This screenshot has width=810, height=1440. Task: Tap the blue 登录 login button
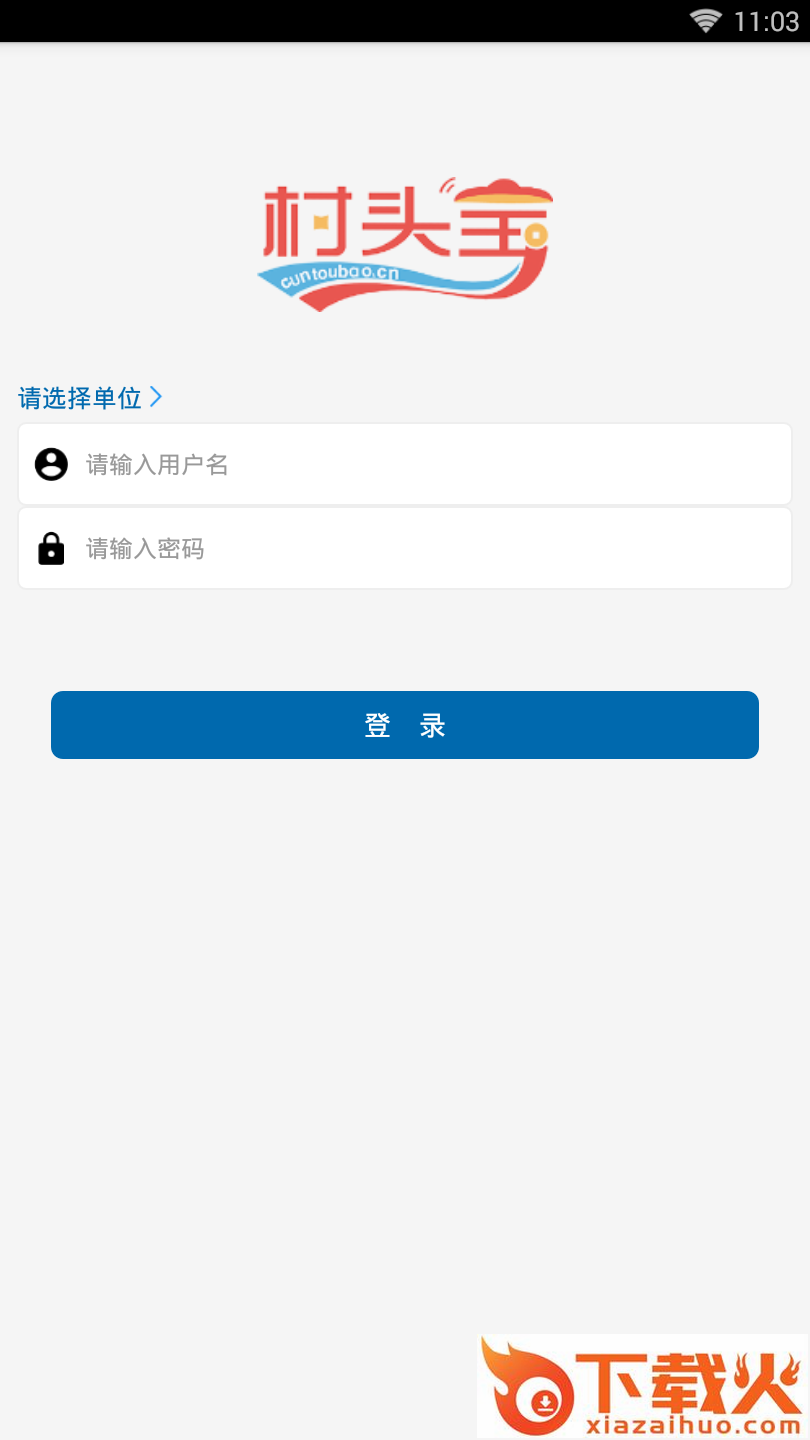tap(405, 725)
